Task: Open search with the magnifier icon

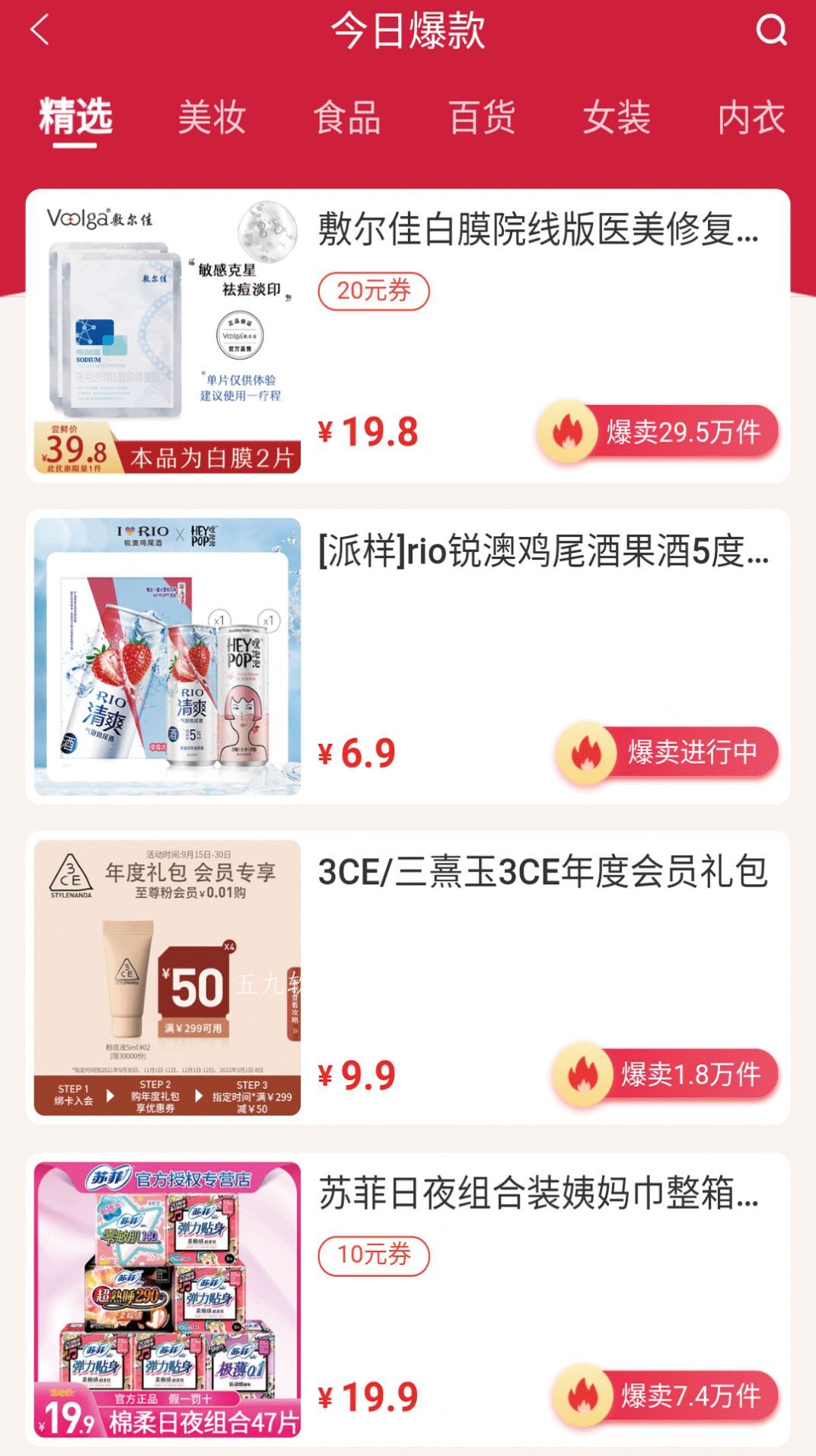Action: pyautogui.click(x=770, y=31)
